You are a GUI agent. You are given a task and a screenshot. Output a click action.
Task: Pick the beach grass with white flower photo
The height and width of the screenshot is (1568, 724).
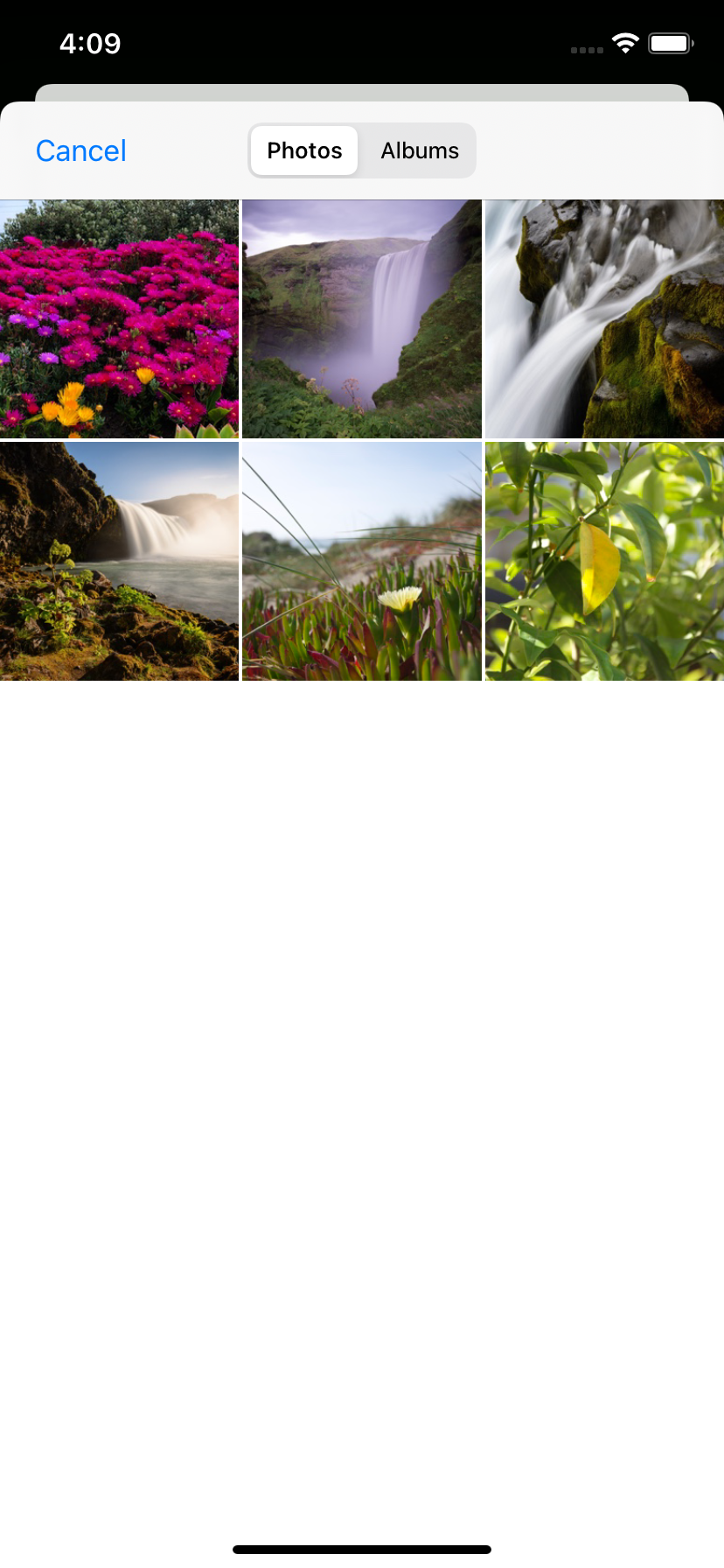tap(361, 561)
